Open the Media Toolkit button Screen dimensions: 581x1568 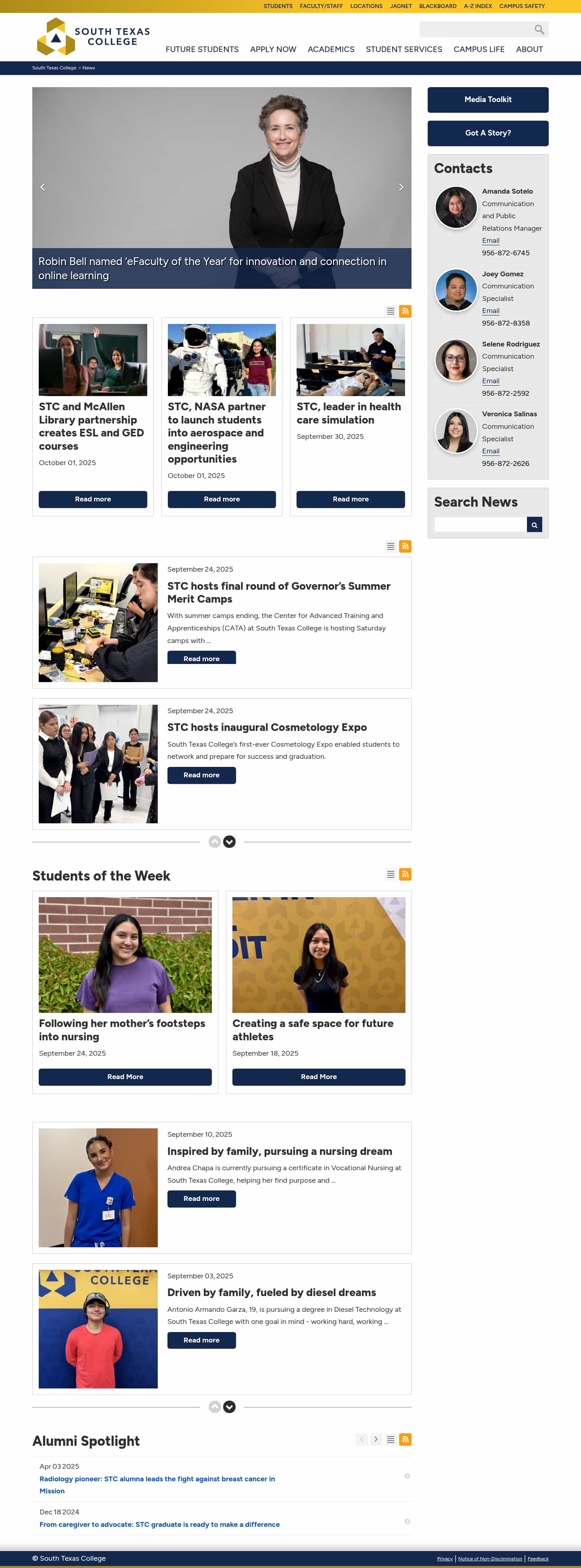(487, 100)
